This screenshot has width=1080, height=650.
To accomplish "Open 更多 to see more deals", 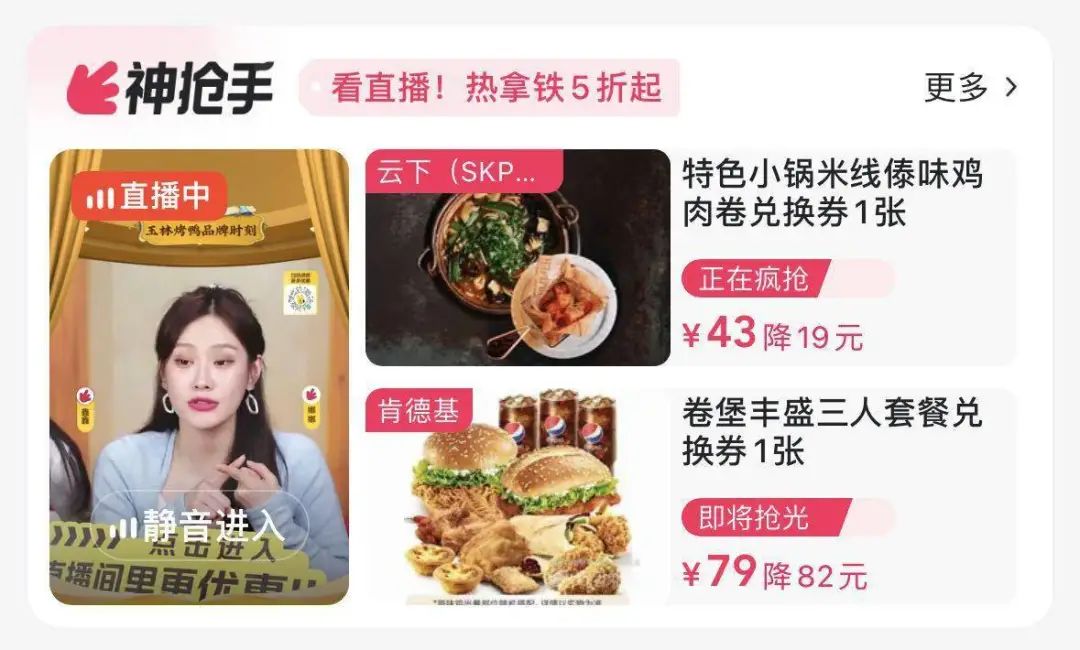I will point(969,88).
